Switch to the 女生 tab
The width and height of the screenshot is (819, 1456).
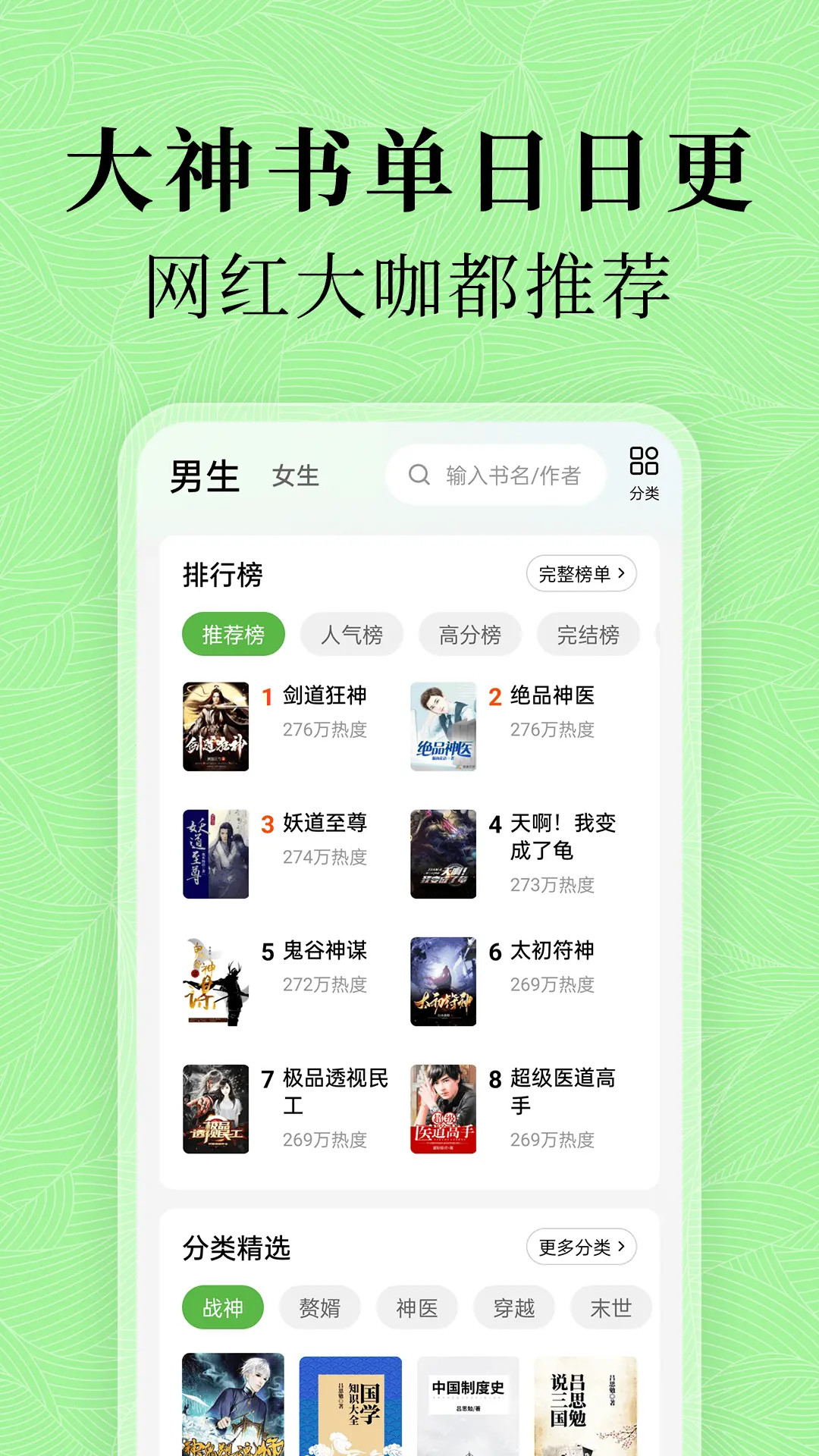click(x=297, y=476)
